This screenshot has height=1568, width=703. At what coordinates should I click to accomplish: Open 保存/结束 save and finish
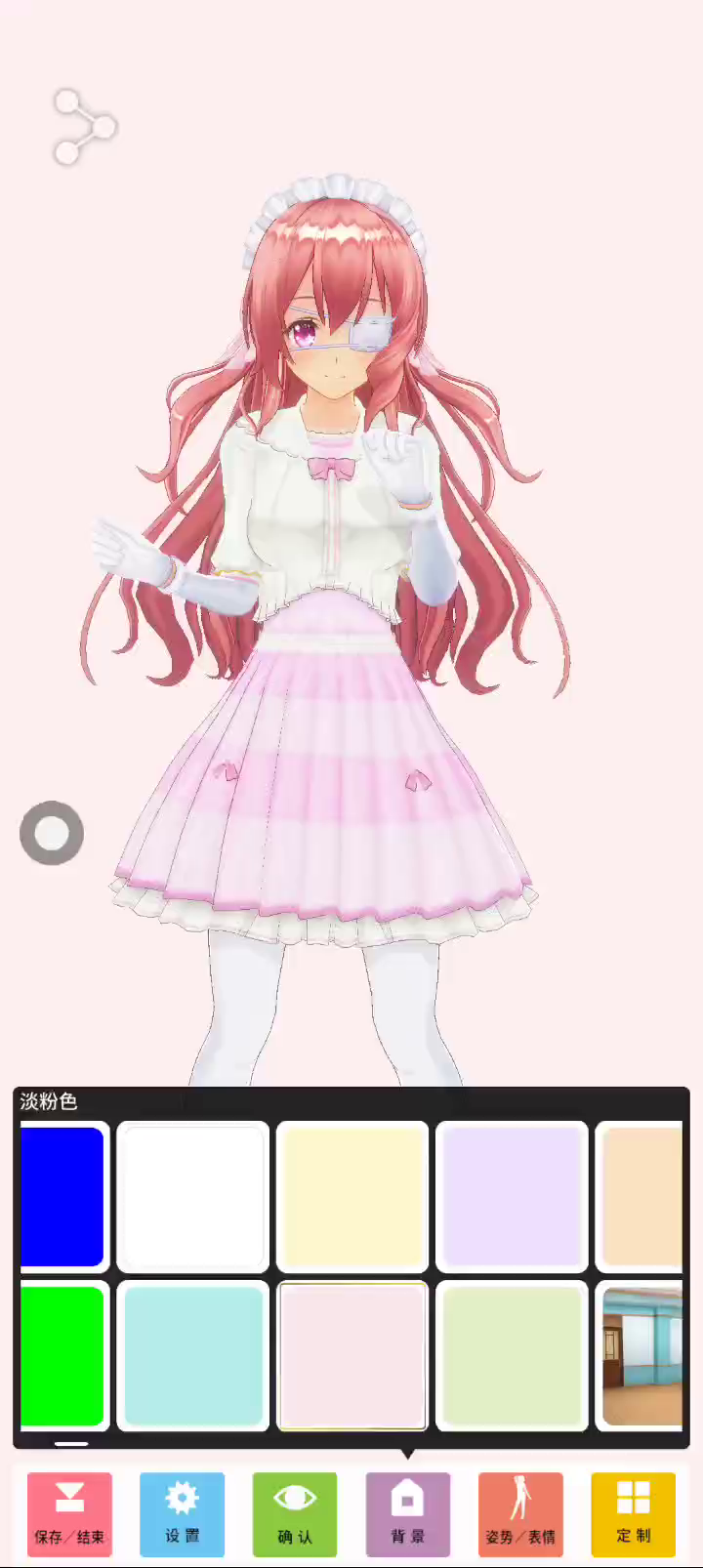pos(69,1513)
